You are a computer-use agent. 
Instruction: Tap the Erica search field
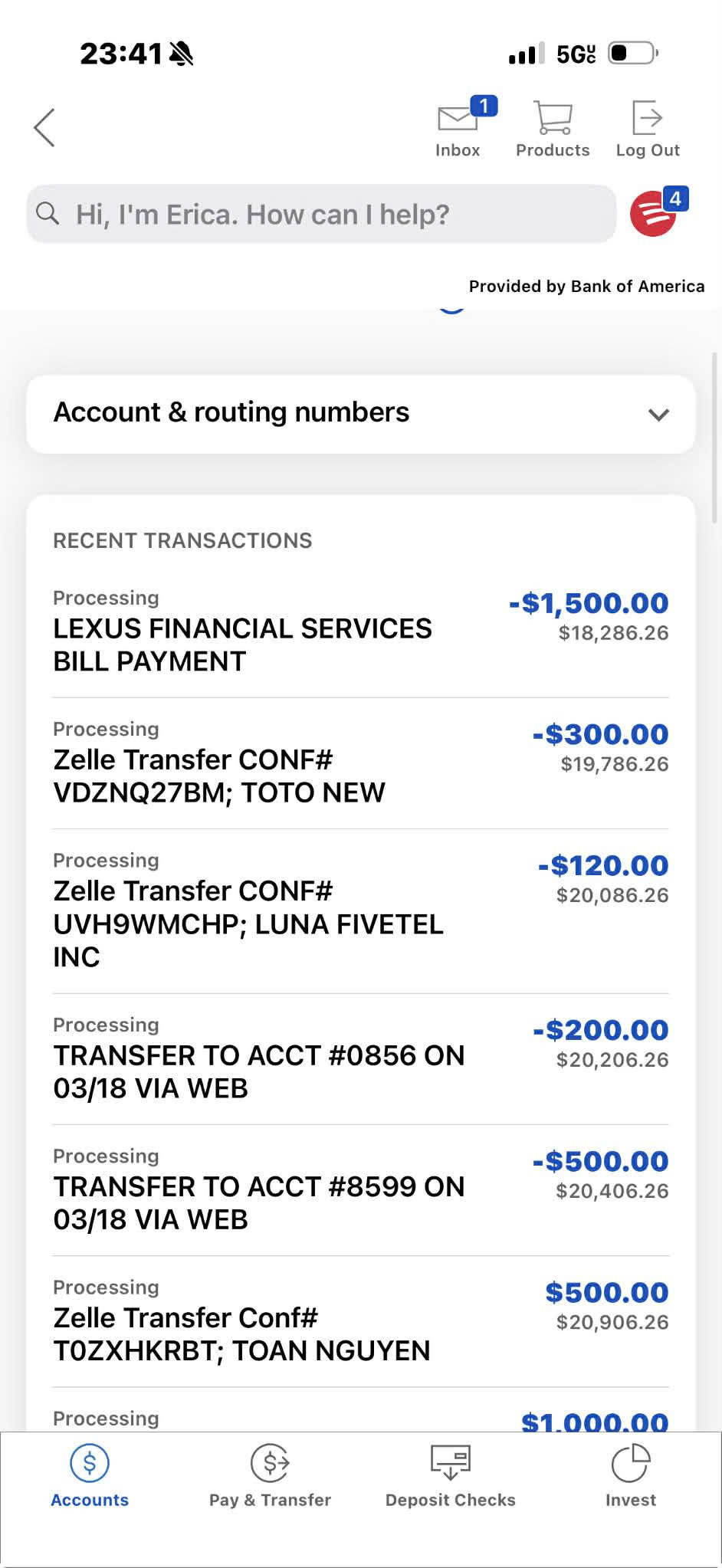[x=322, y=214]
